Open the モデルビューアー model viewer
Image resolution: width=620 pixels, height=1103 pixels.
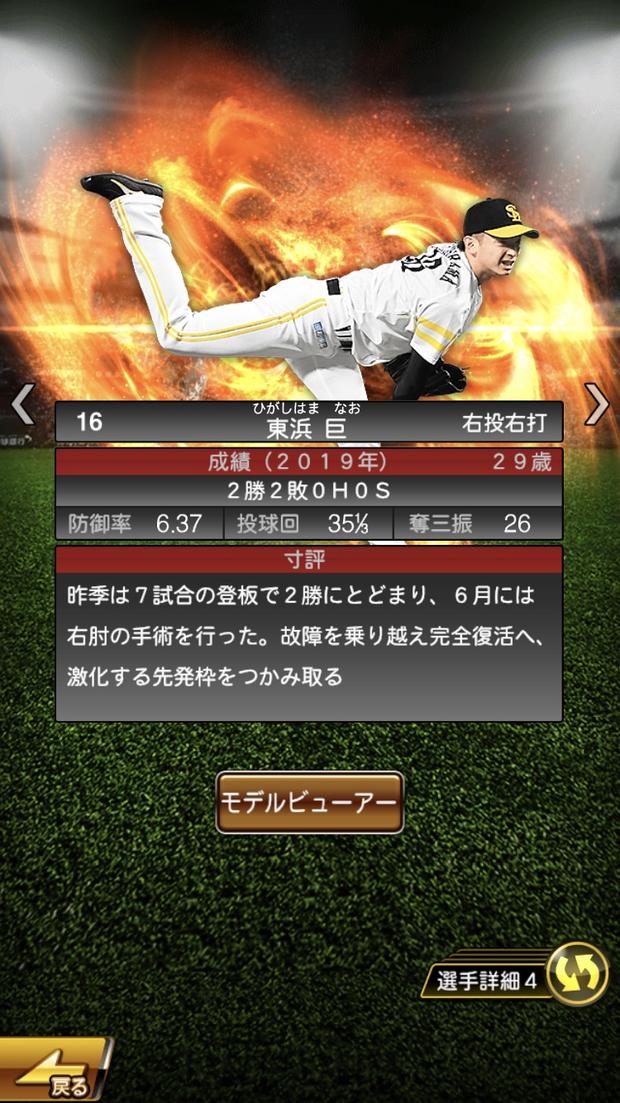click(310, 802)
